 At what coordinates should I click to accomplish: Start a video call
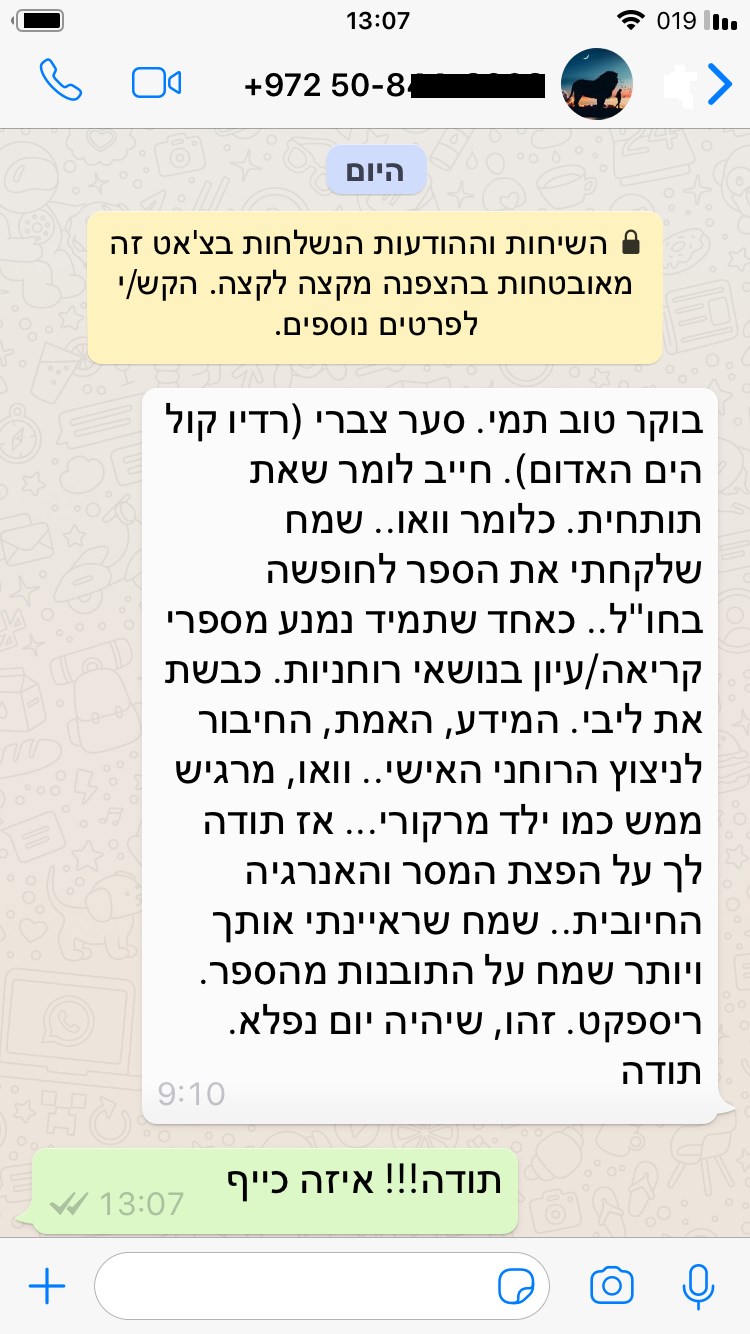coord(156,83)
